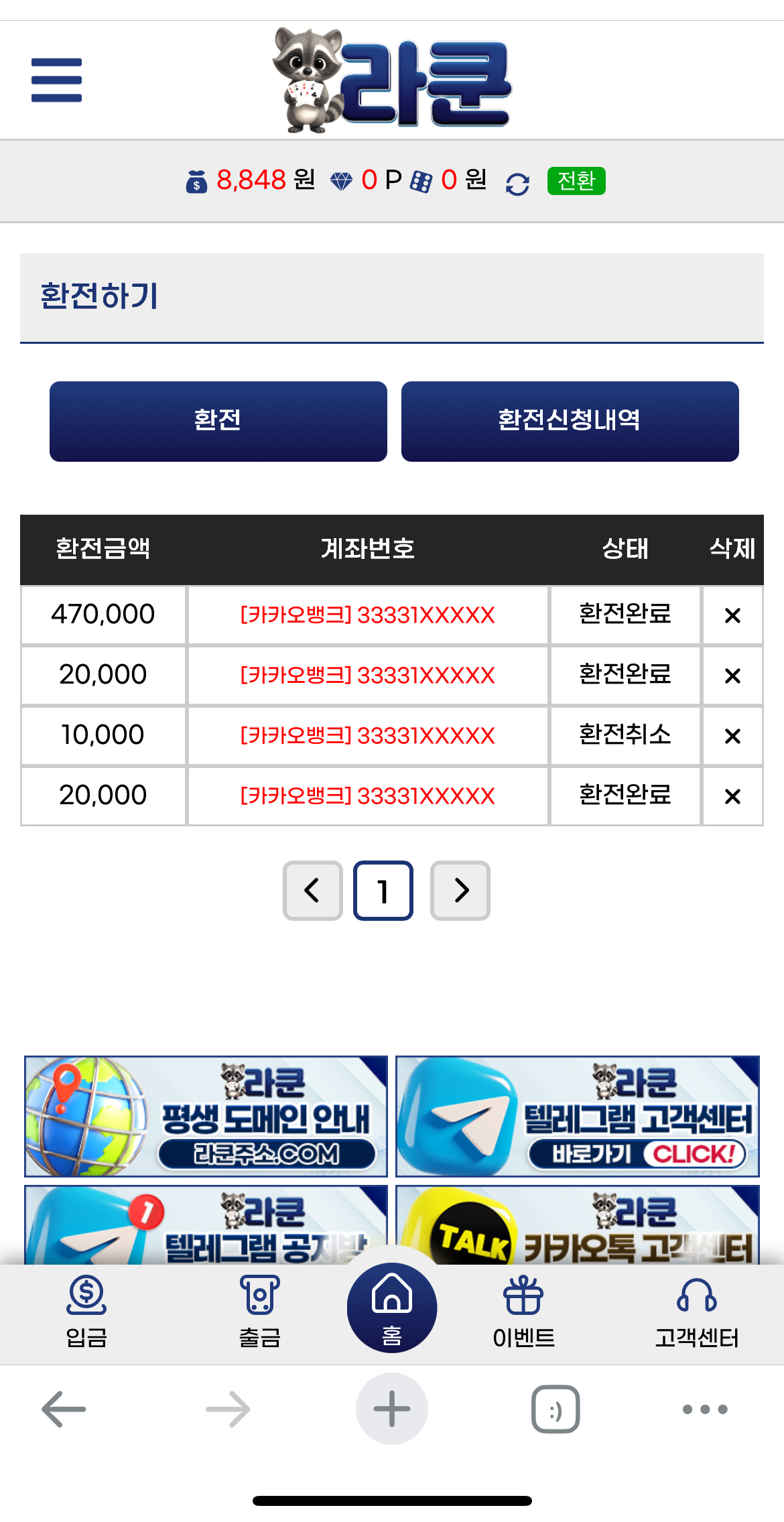
Task: Open 평생 도메인 안내 banner
Action: pyautogui.click(x=206, y=1116)
